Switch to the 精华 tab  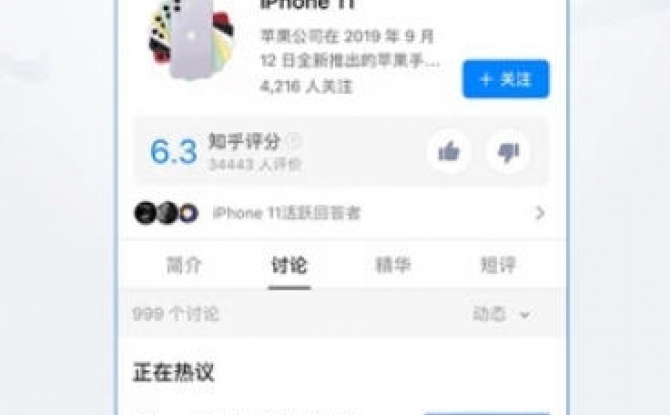click(393, 265)
